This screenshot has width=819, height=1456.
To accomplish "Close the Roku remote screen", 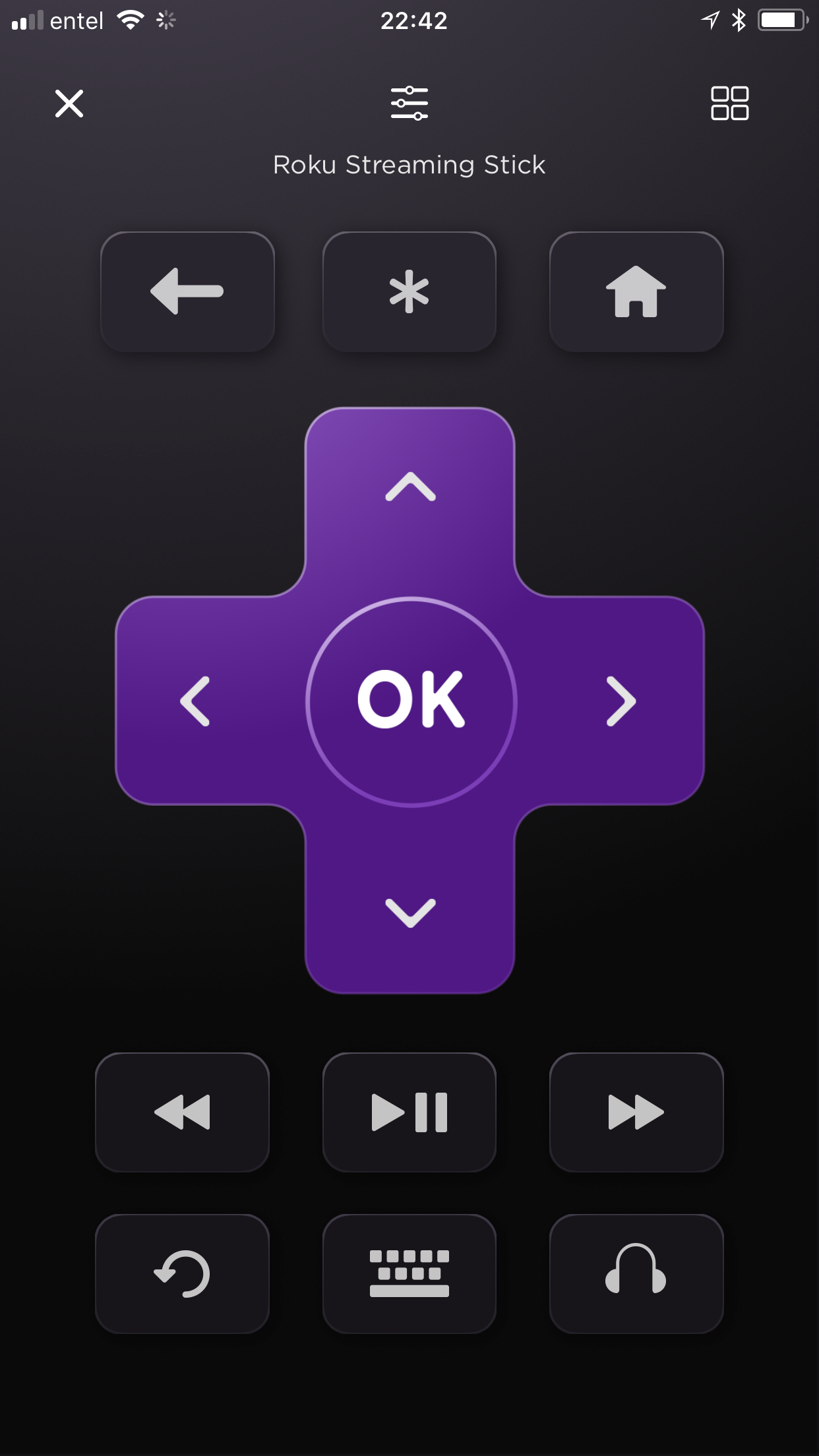I will coord(69,104).
